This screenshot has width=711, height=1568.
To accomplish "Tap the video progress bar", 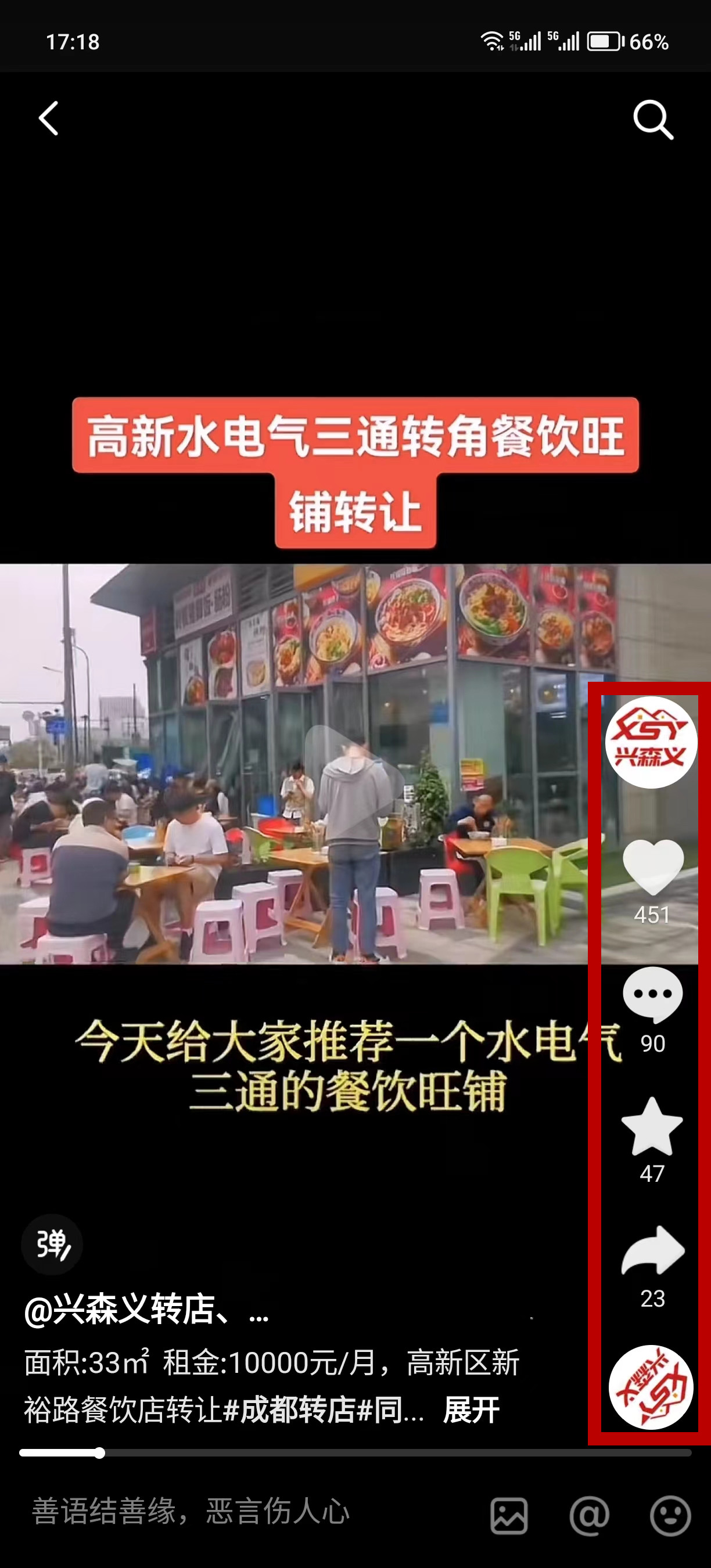I will [355, 1454].
